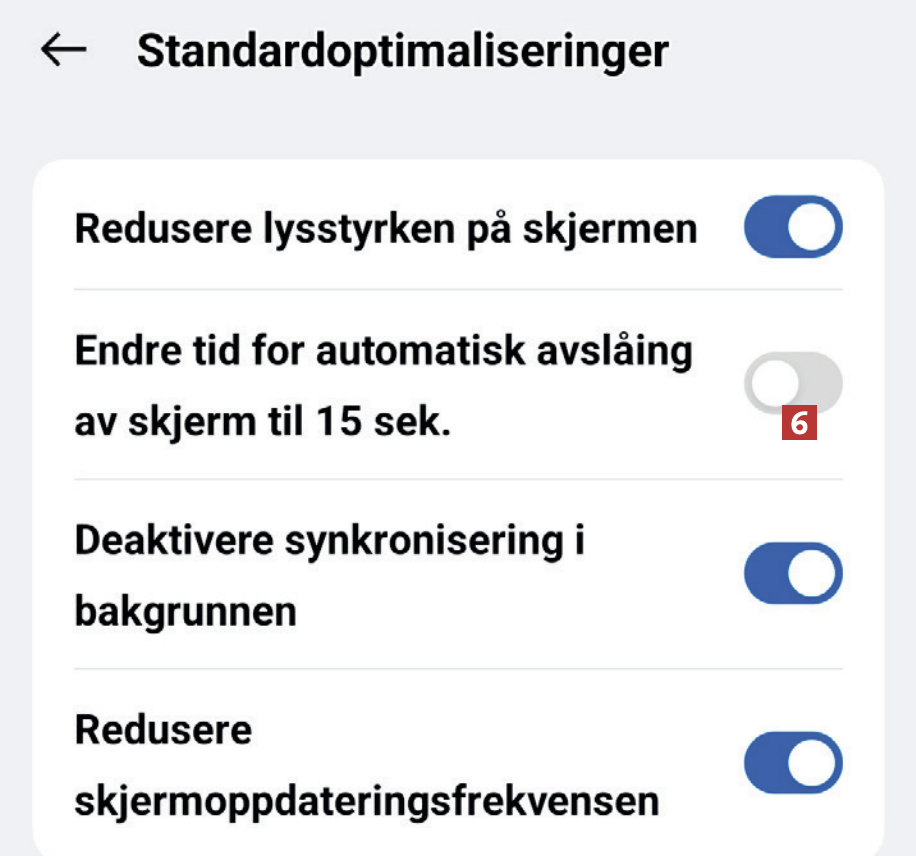Disable Redusere lysstyrken på skjermen
The image size is (916, 856).
click(793, 229)
